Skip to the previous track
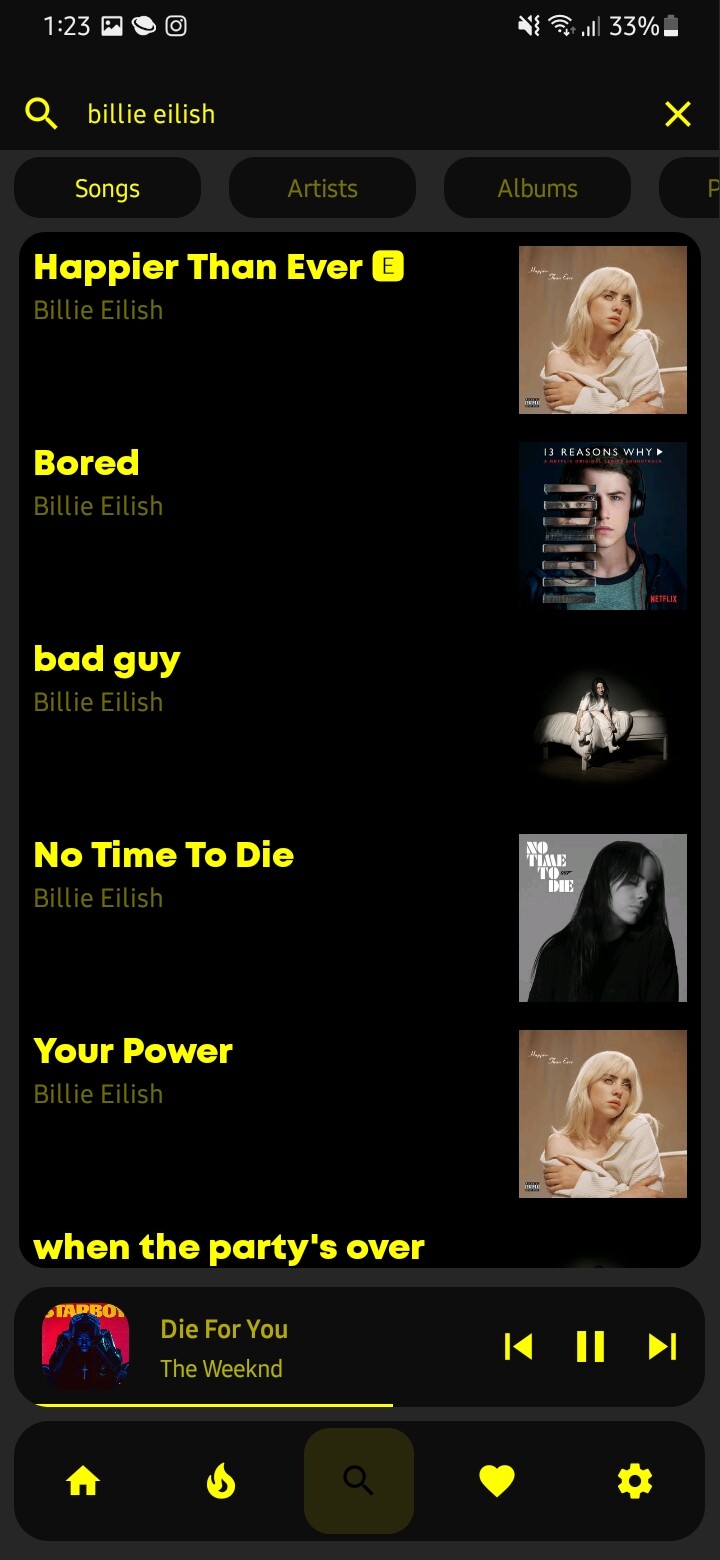720x1560 pixels. click(518, 1347)
